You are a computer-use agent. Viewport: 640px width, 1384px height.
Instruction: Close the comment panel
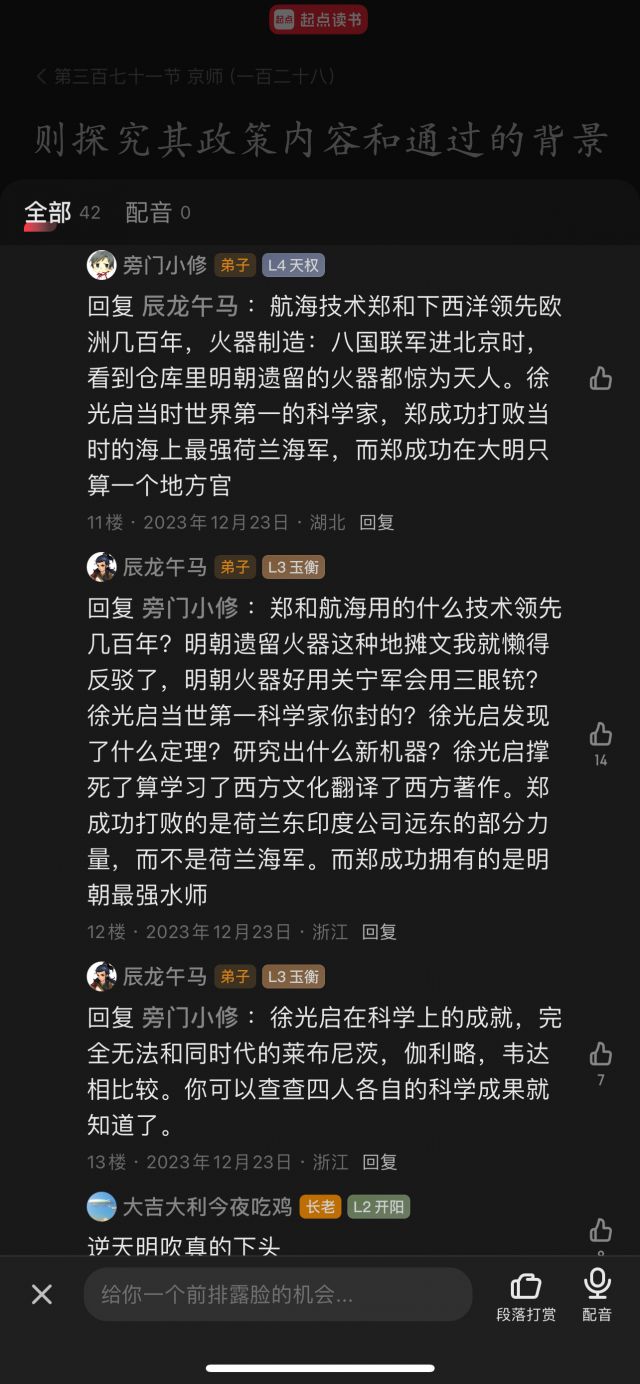coord(42,1294)
